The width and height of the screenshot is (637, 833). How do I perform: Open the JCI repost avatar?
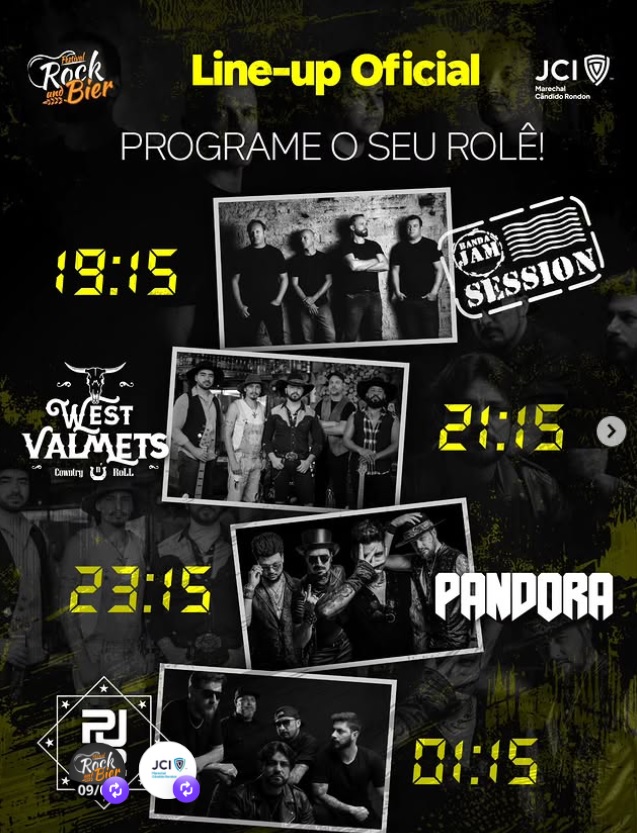[x=167, y=770]
